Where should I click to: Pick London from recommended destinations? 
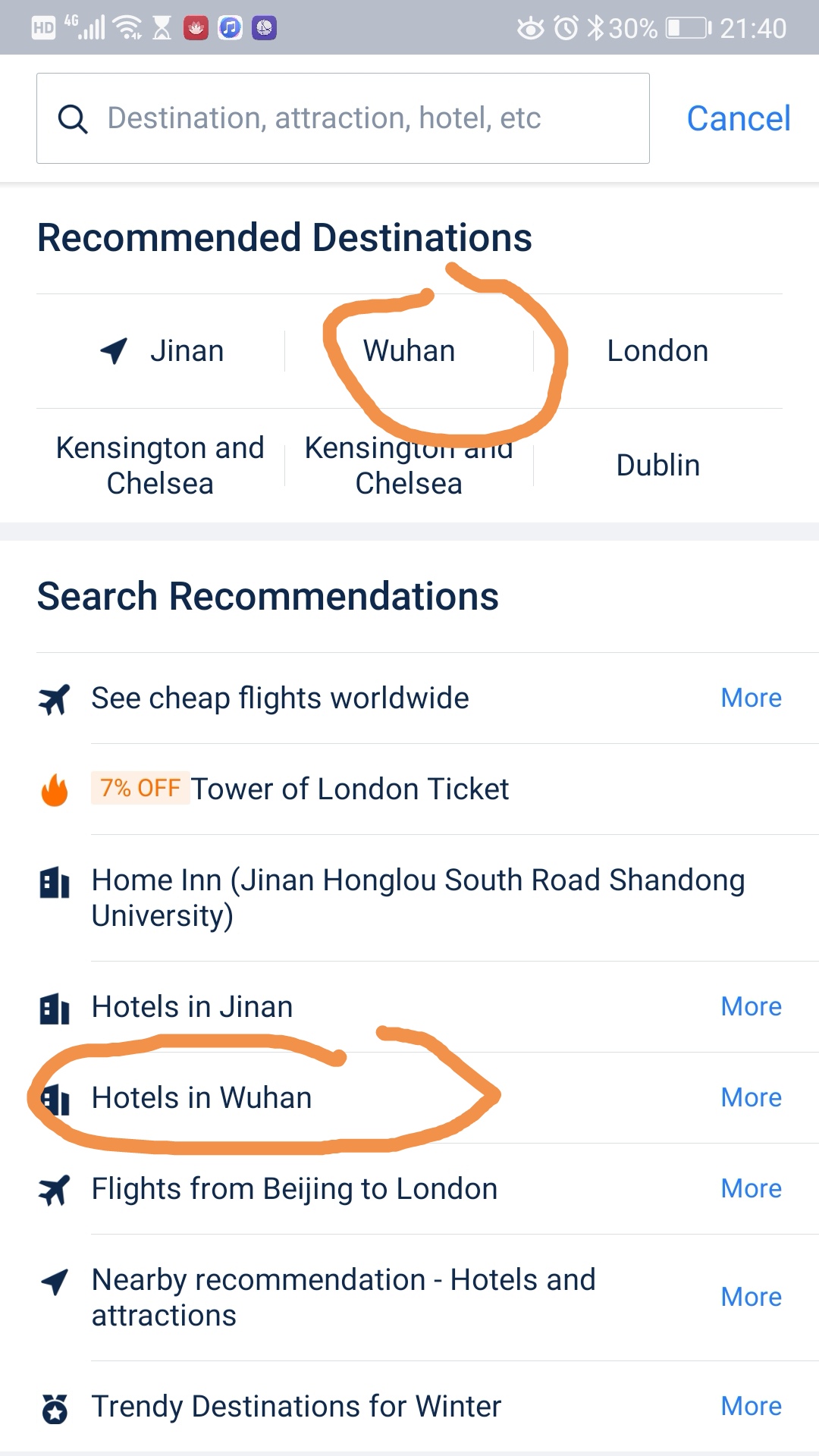(x=657, y=351)
